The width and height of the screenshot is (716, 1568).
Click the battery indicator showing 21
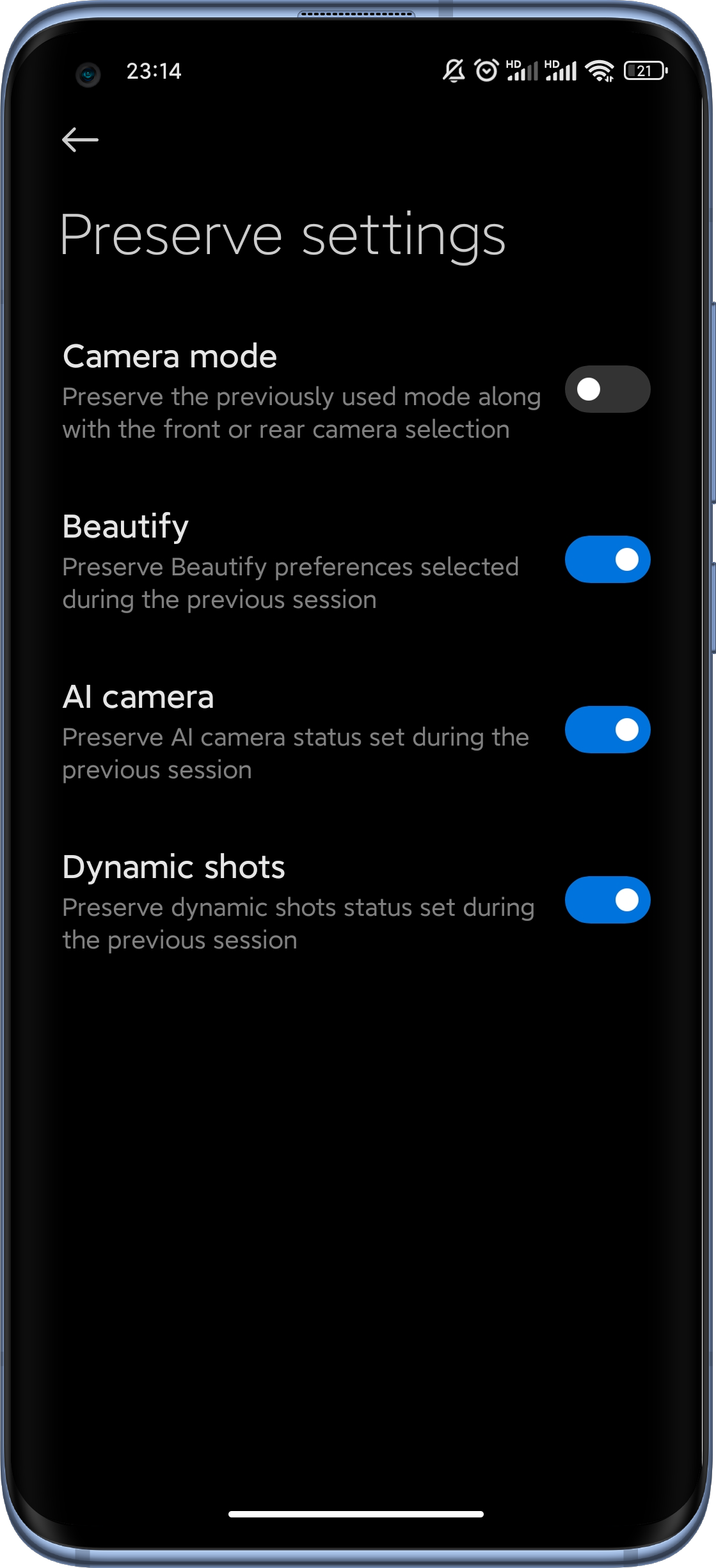(643, 71)
